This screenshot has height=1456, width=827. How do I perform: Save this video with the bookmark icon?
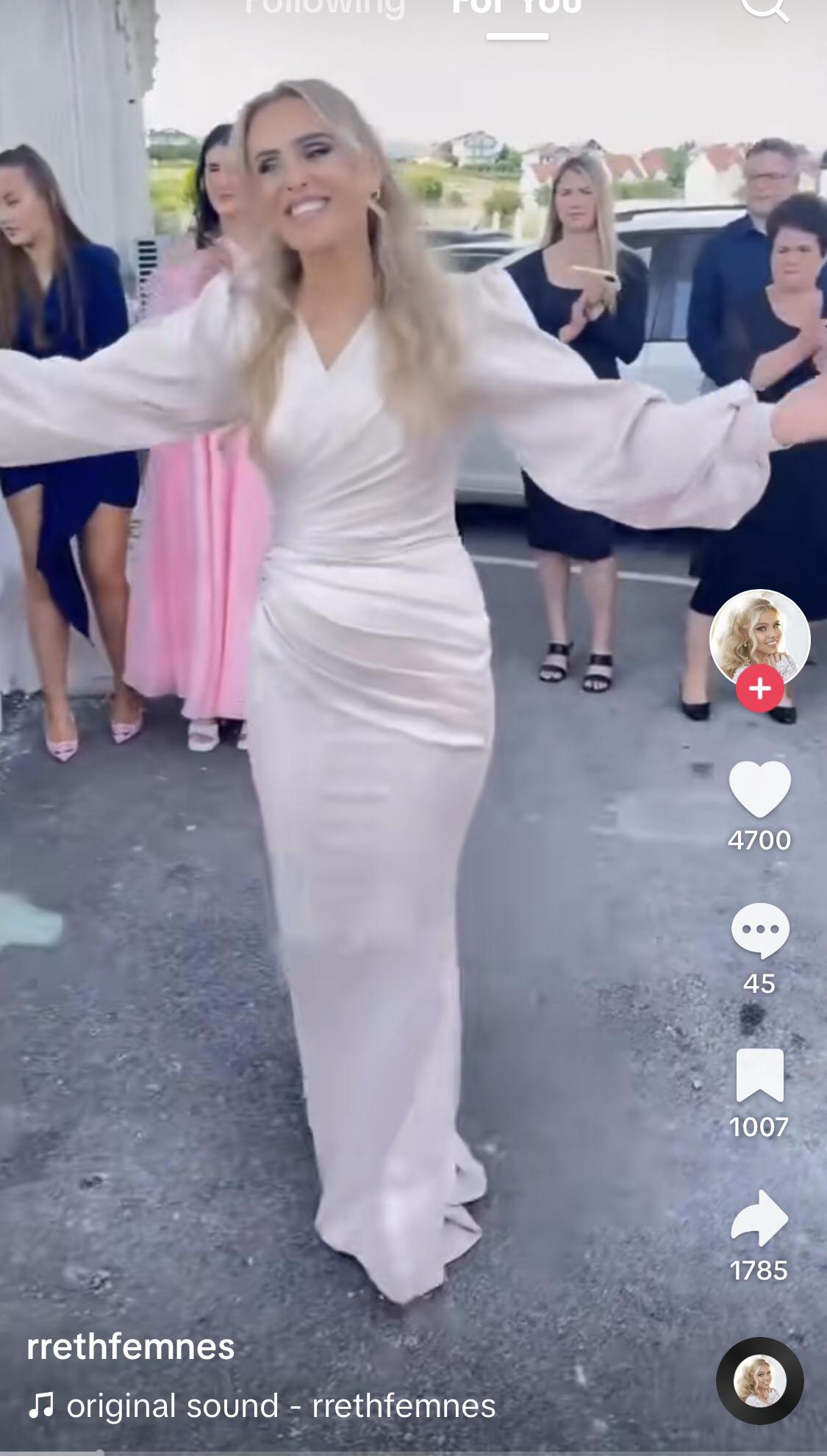pos(759,1075)
